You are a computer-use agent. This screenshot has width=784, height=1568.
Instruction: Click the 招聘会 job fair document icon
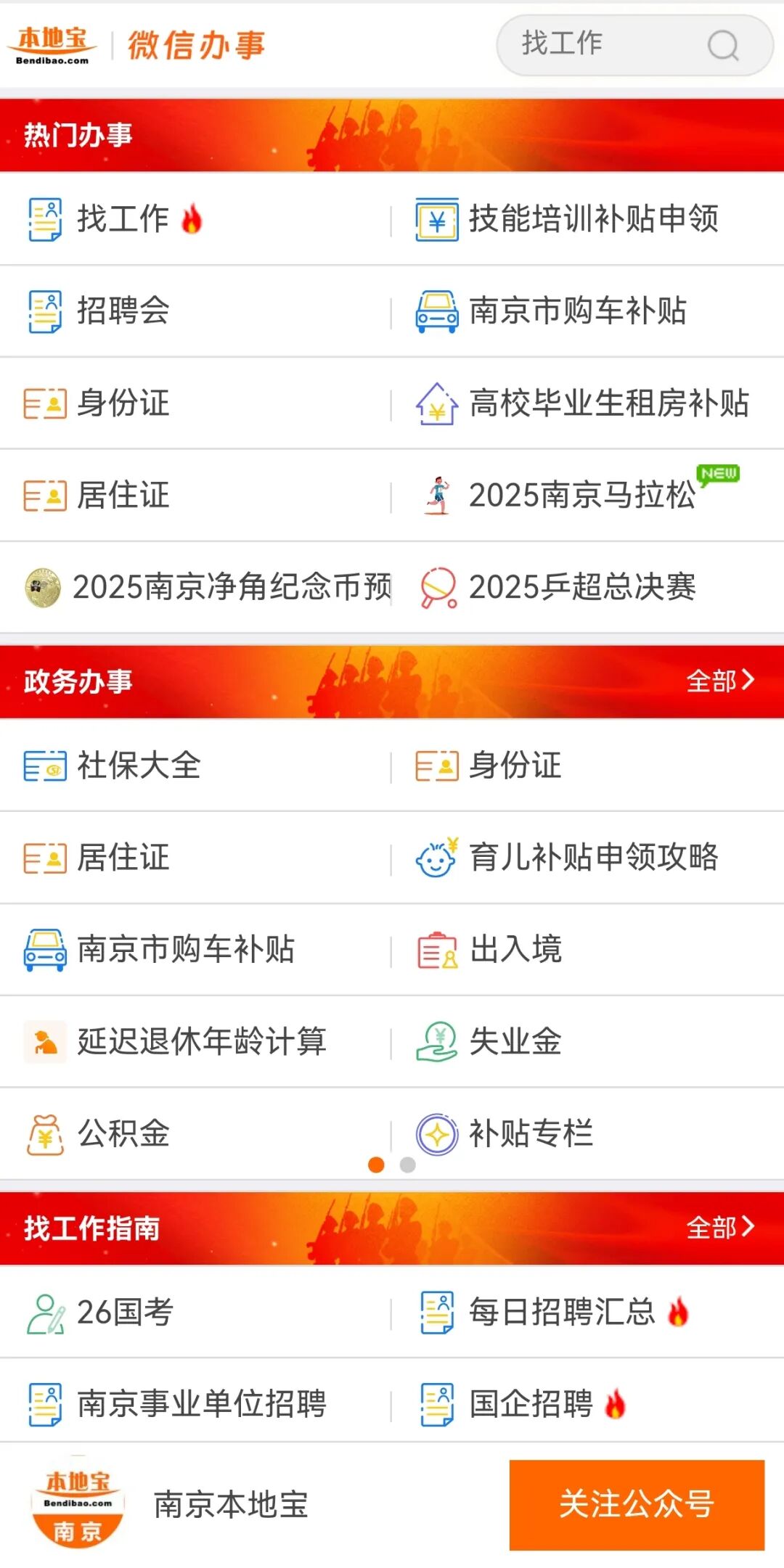45,312
